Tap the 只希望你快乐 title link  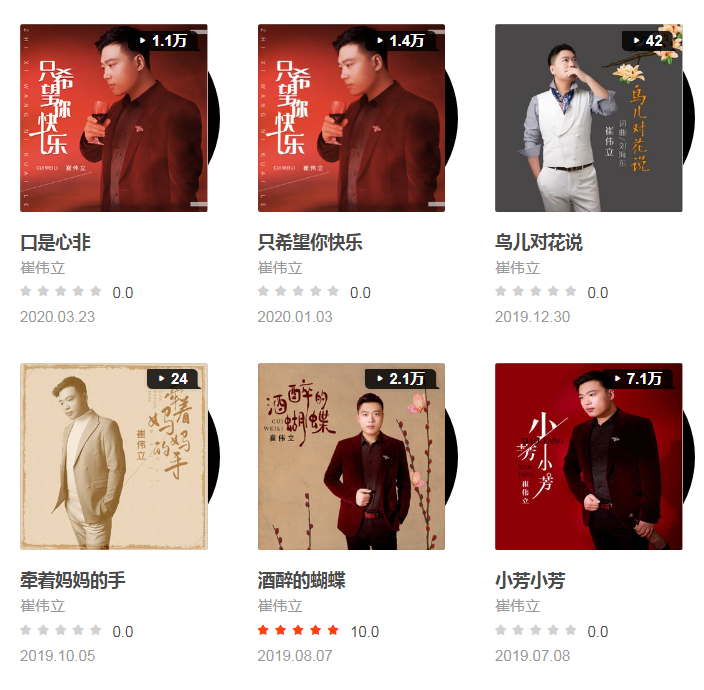tap(310, 243)
